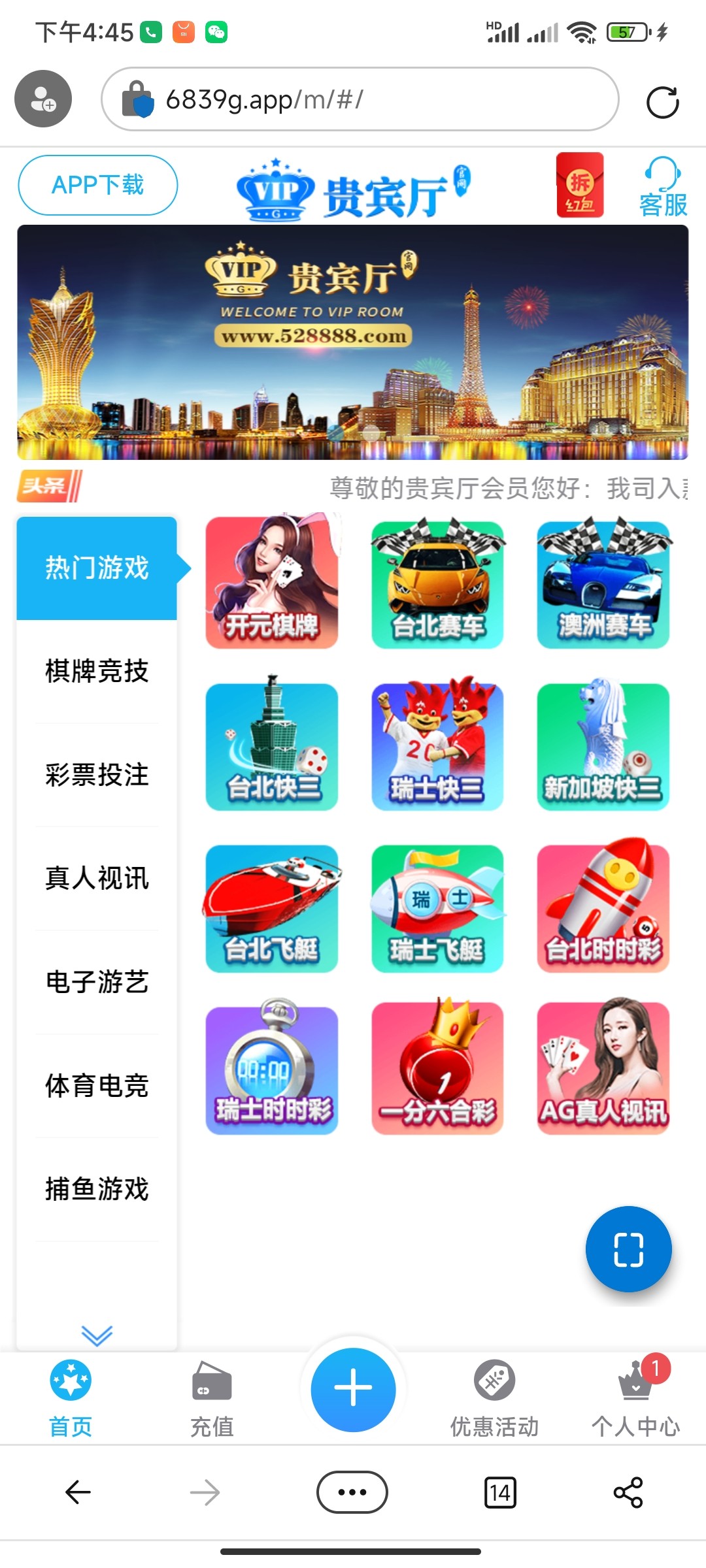Select the 彩票投注 category
Screen dimensions: 706x1568
[x=97, y=775]
